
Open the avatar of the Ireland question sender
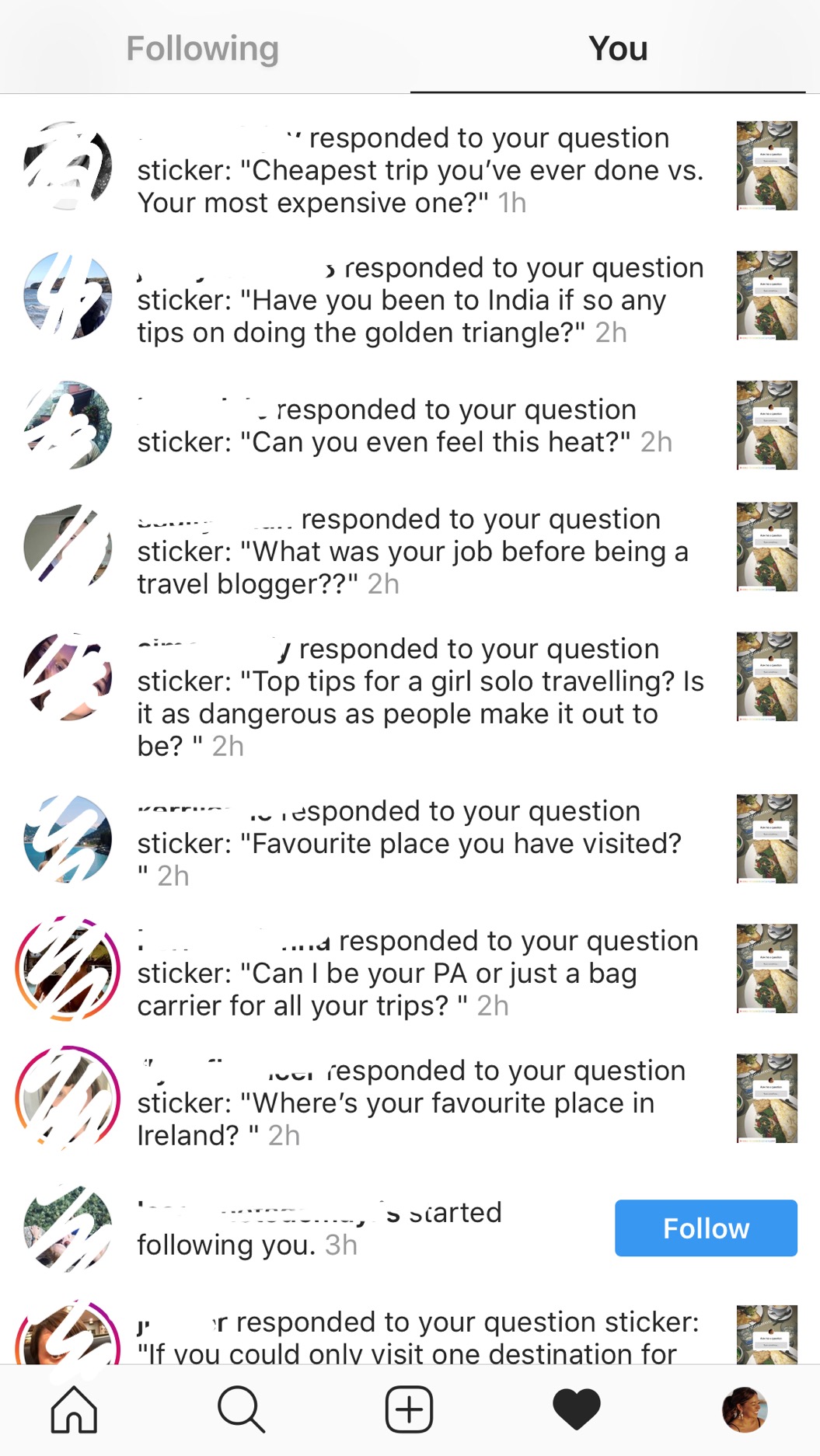(68, 1098)
